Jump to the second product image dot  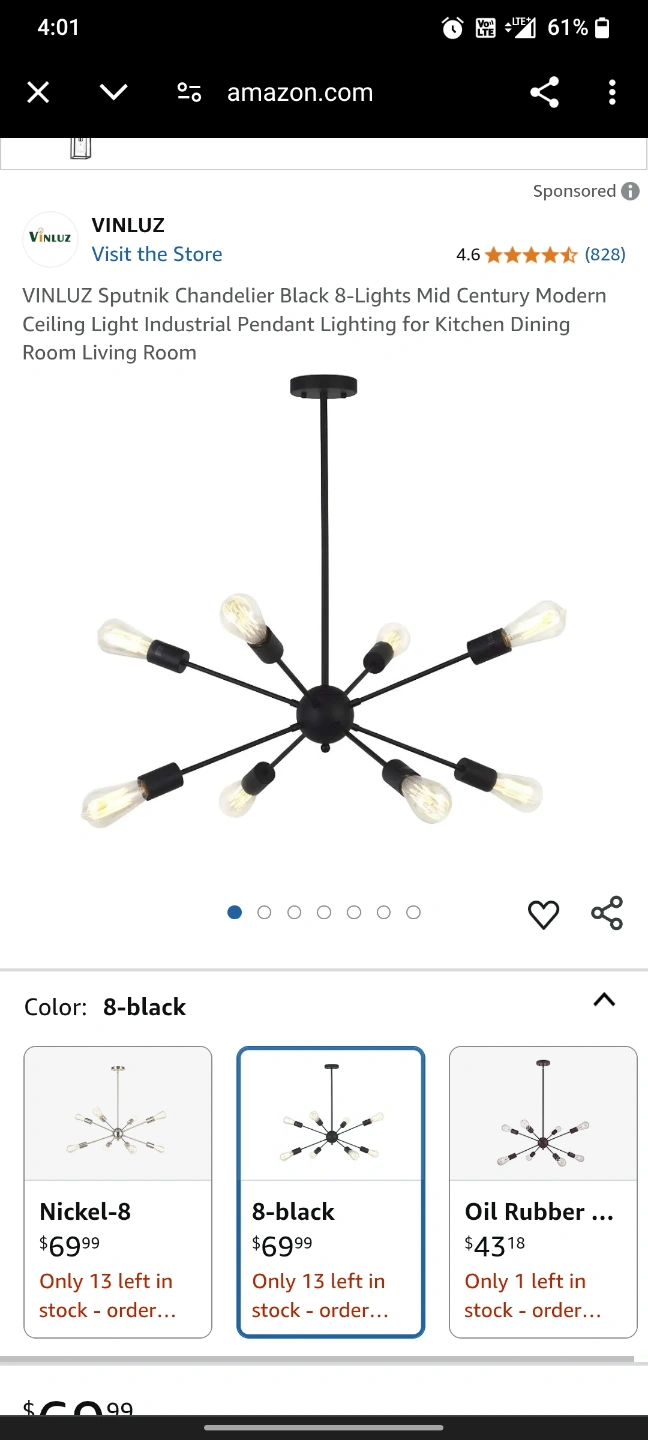click(264, 912)
